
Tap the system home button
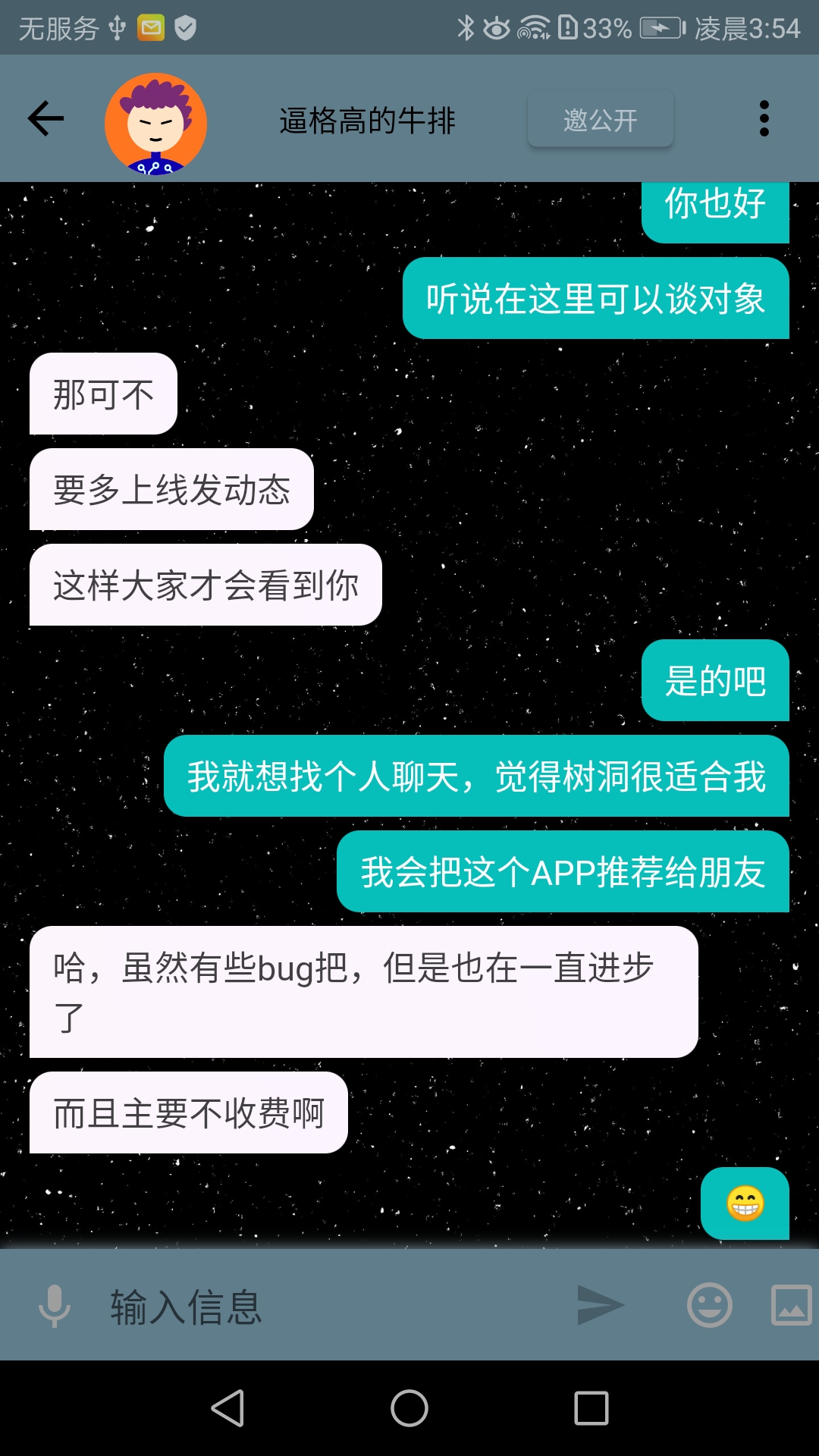pos(409,1408)
